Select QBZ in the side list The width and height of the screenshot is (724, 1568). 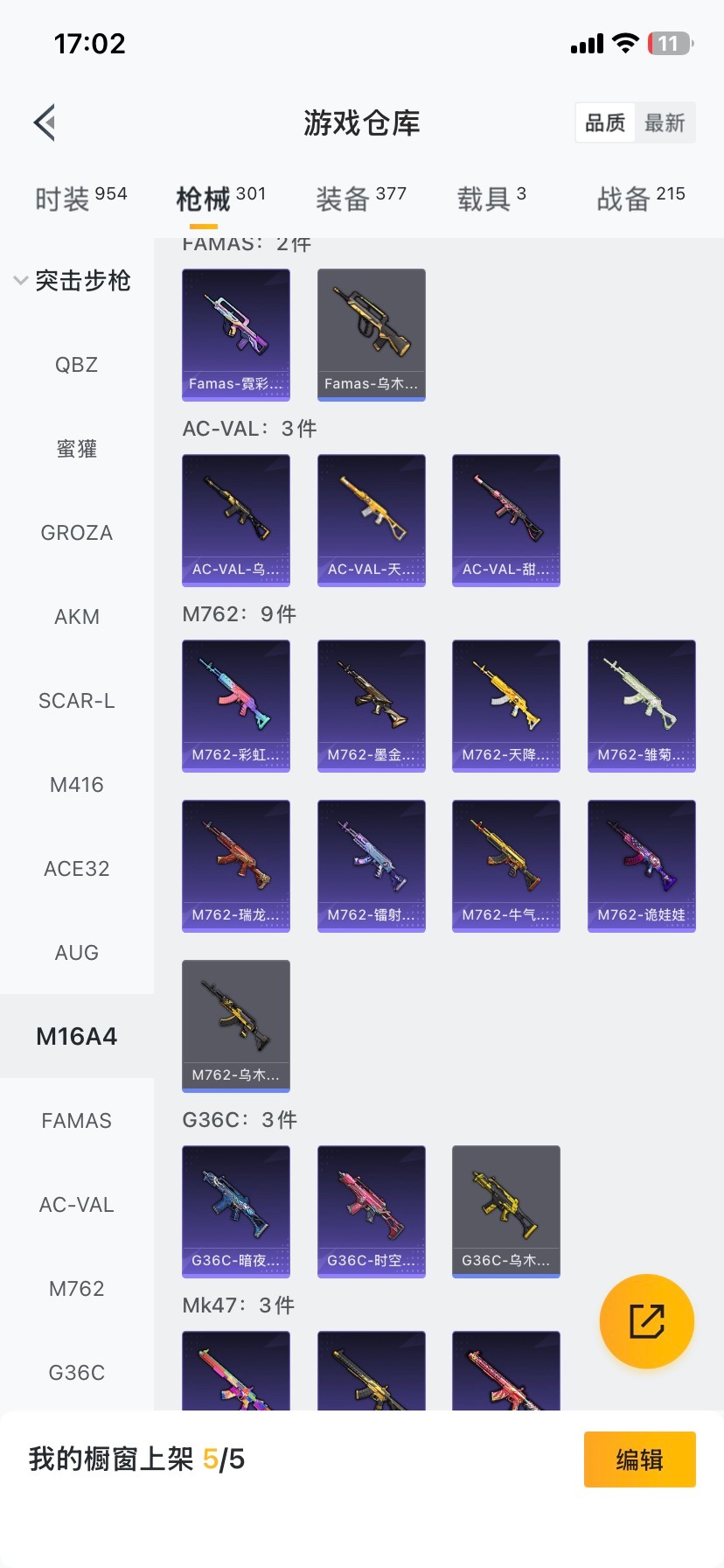pos(77,365)
